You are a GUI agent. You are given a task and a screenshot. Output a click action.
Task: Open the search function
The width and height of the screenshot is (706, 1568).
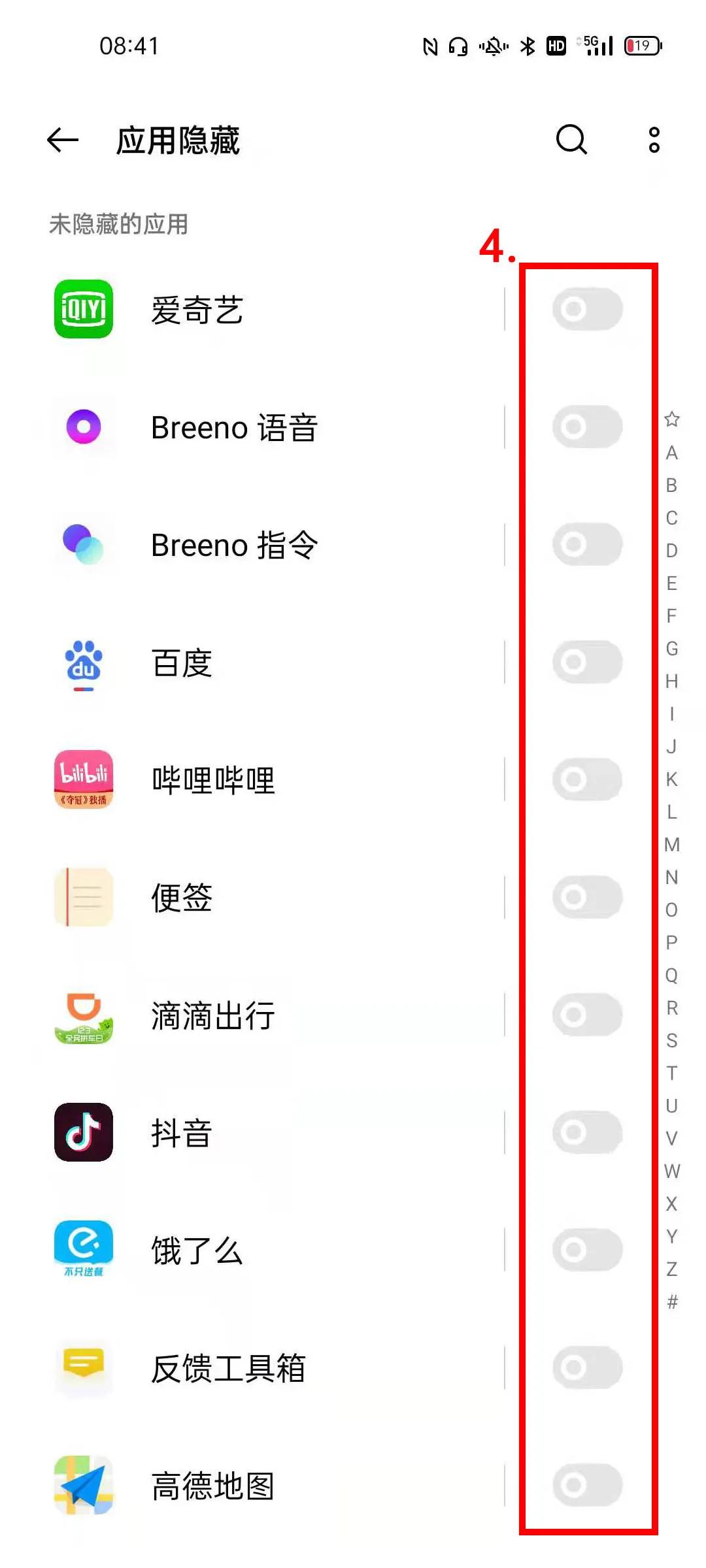coord(571,139)
